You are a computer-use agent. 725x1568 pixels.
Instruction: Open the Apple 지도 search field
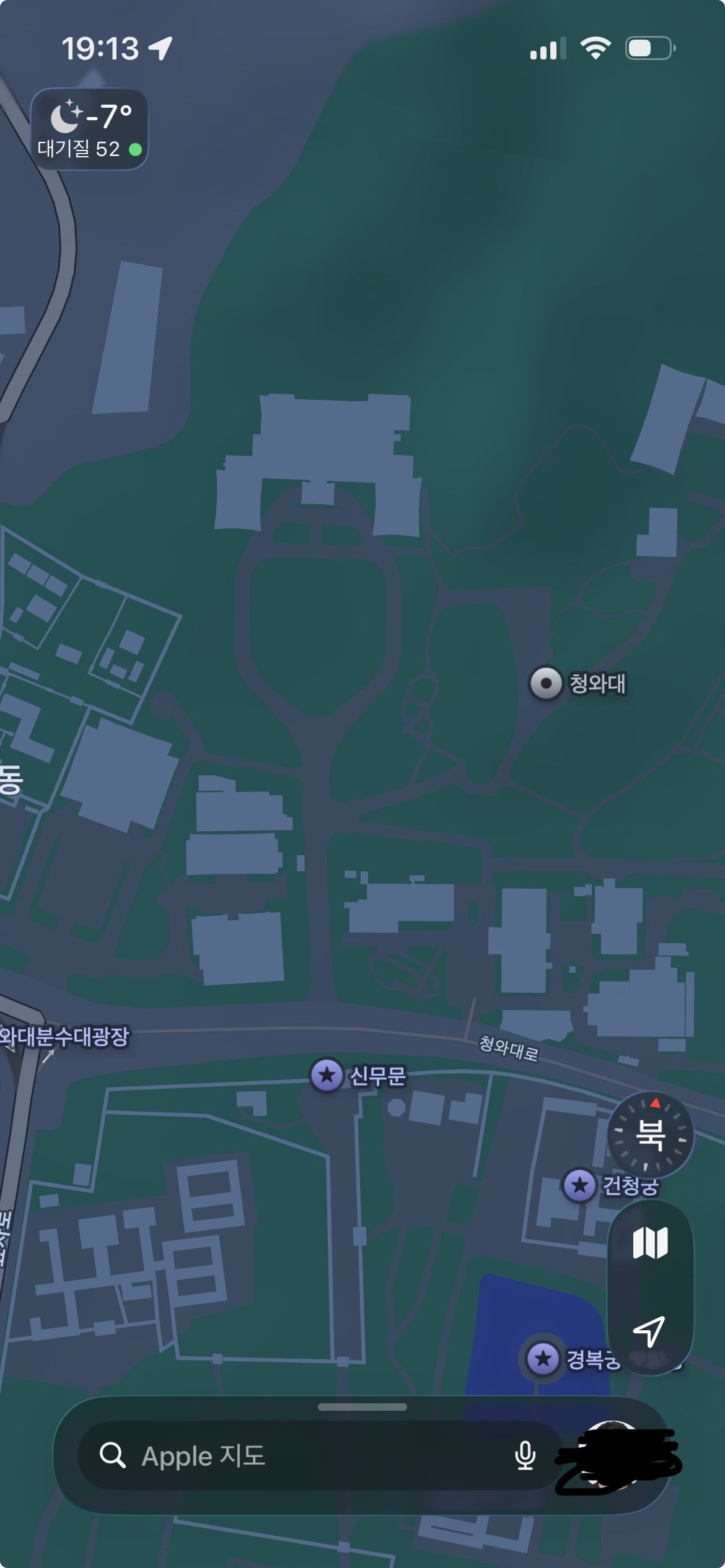297,1455
